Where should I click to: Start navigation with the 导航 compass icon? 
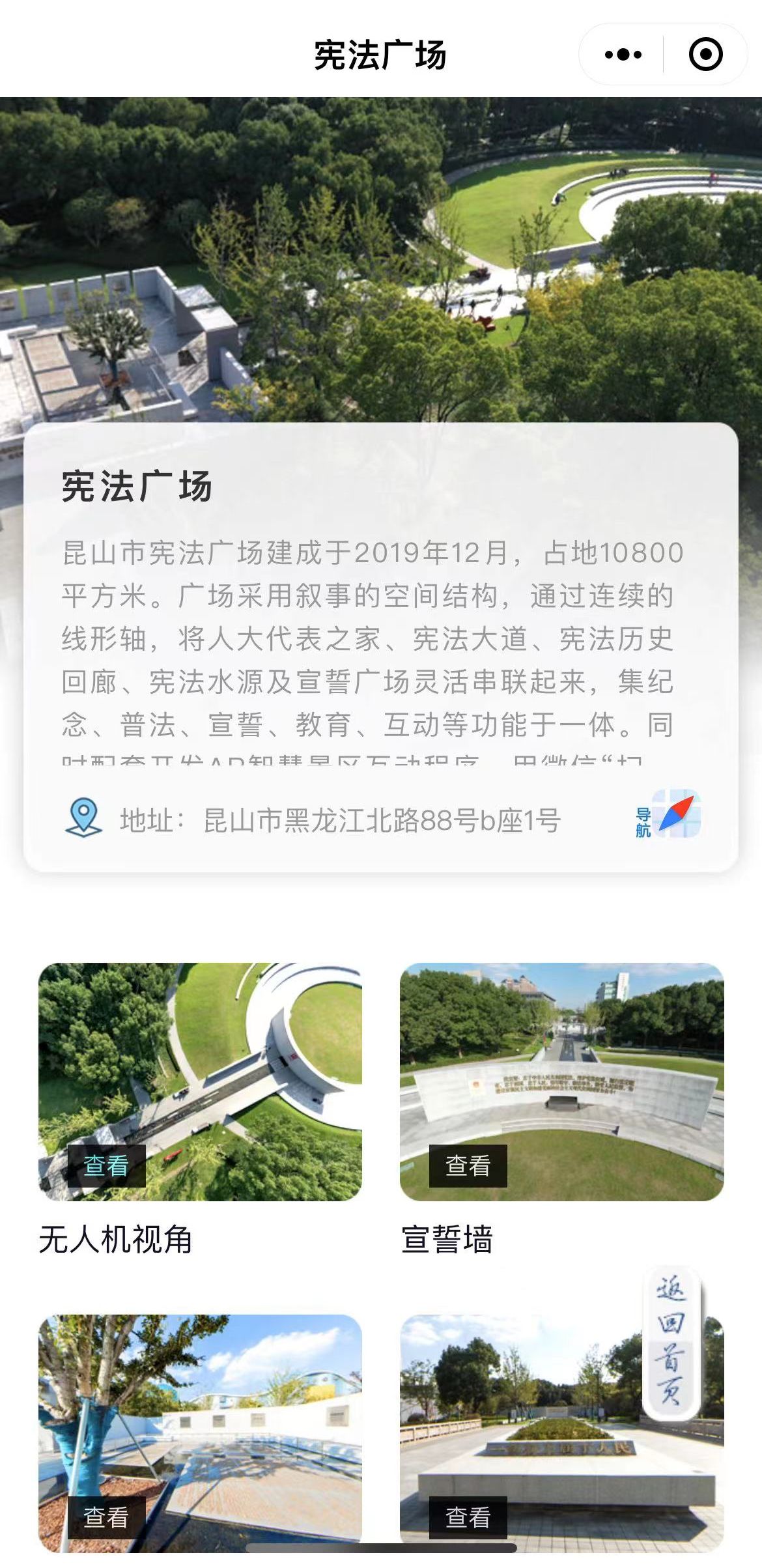click(x=670, y=814)
